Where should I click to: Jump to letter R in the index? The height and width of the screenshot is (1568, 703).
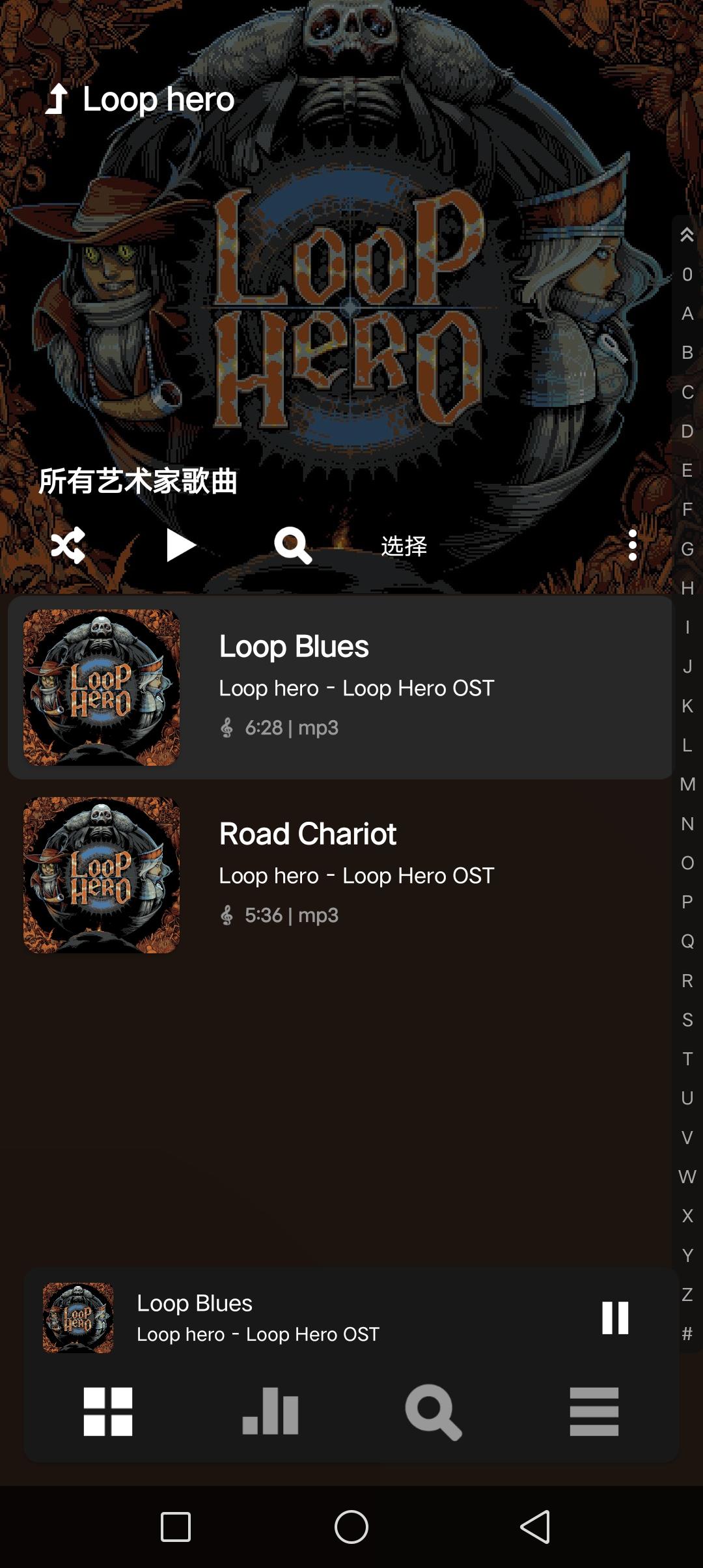click(687, 981)
